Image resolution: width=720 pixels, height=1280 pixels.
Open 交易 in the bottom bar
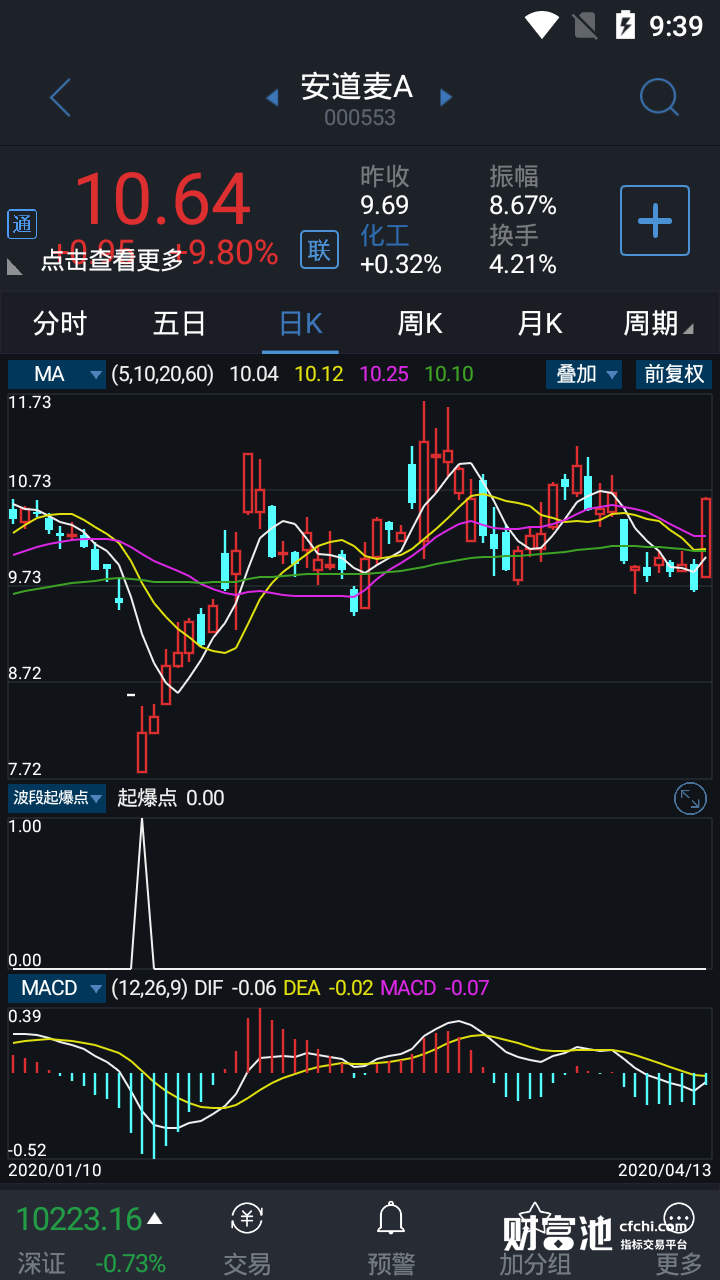247,1238
